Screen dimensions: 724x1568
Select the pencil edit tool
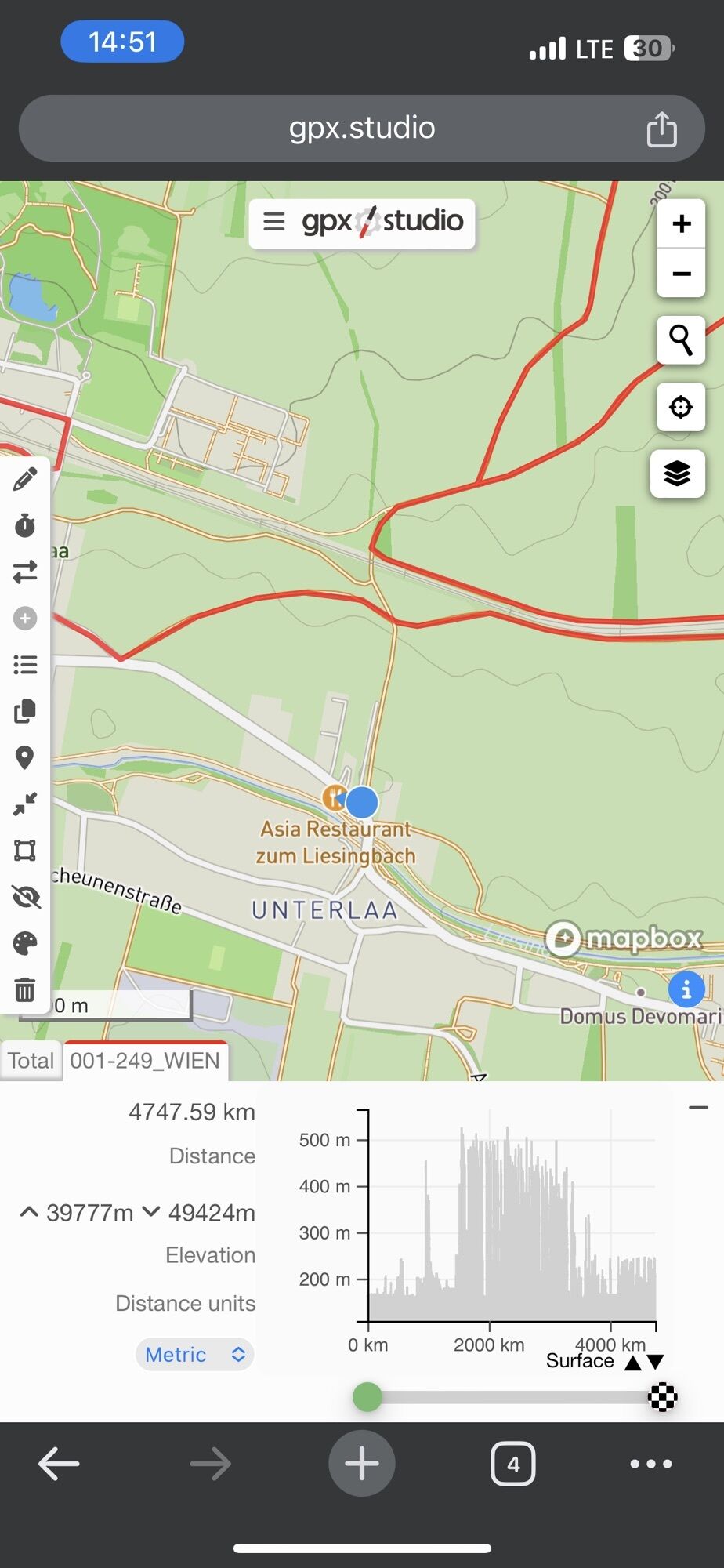[x=25, y=479]
